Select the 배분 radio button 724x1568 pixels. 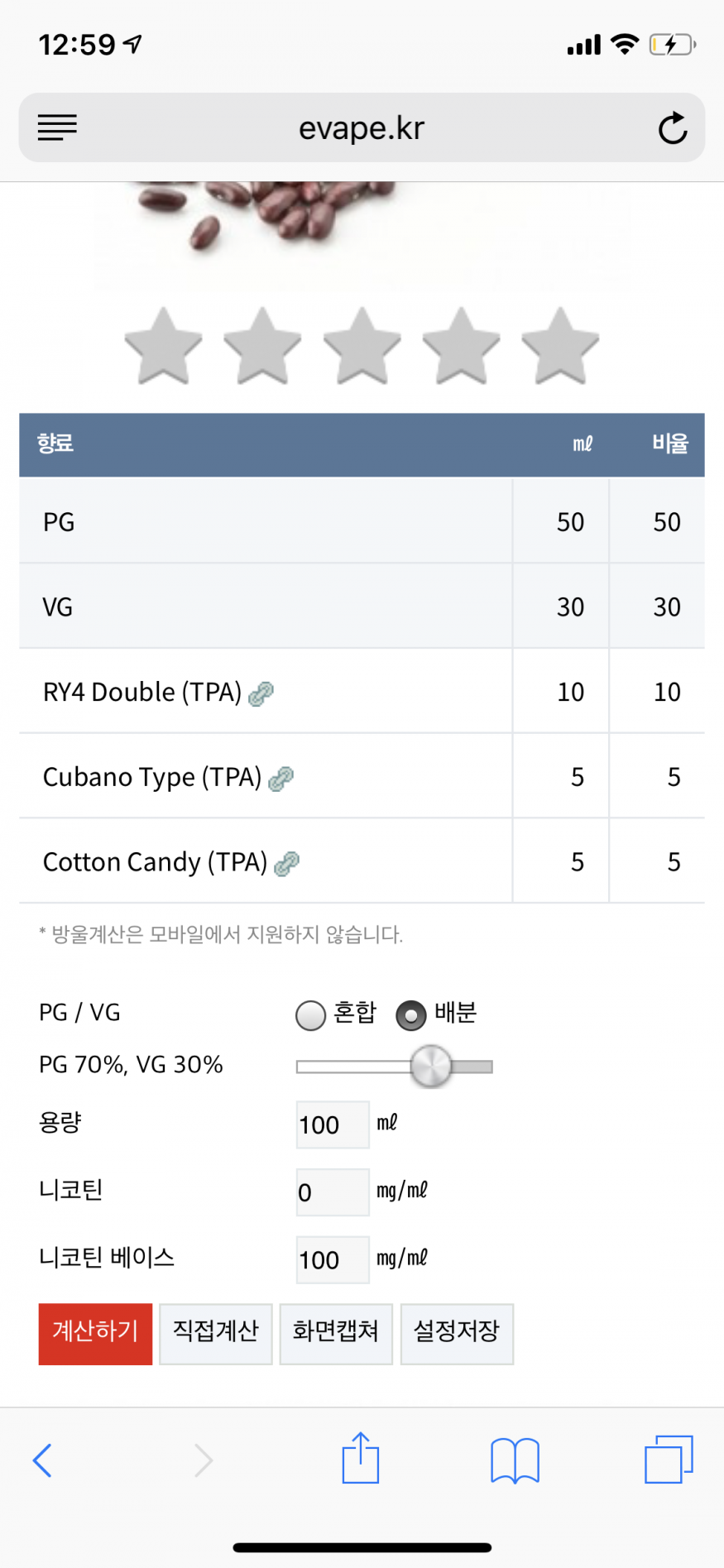click(411, 1015)
